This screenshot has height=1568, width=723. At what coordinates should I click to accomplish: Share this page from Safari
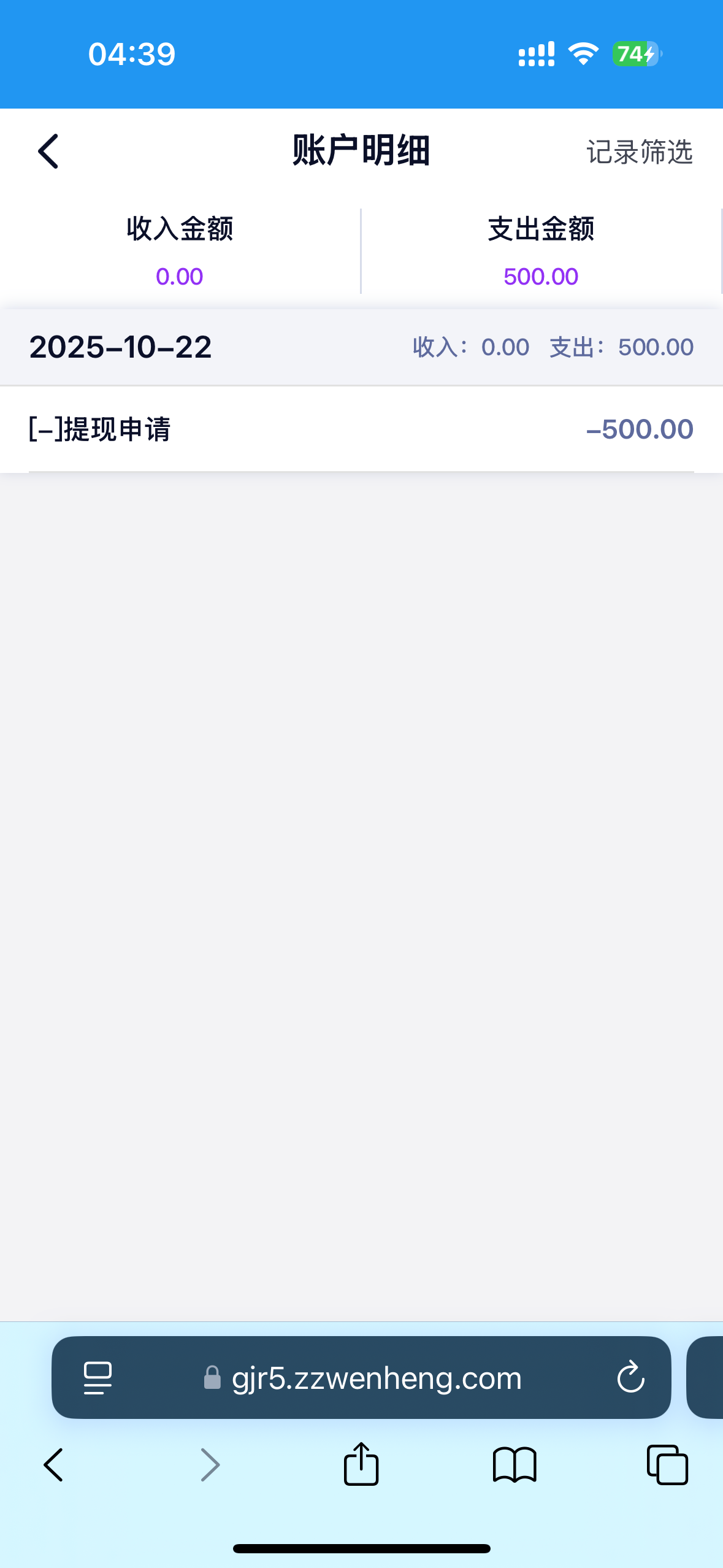coord(361,1464)
